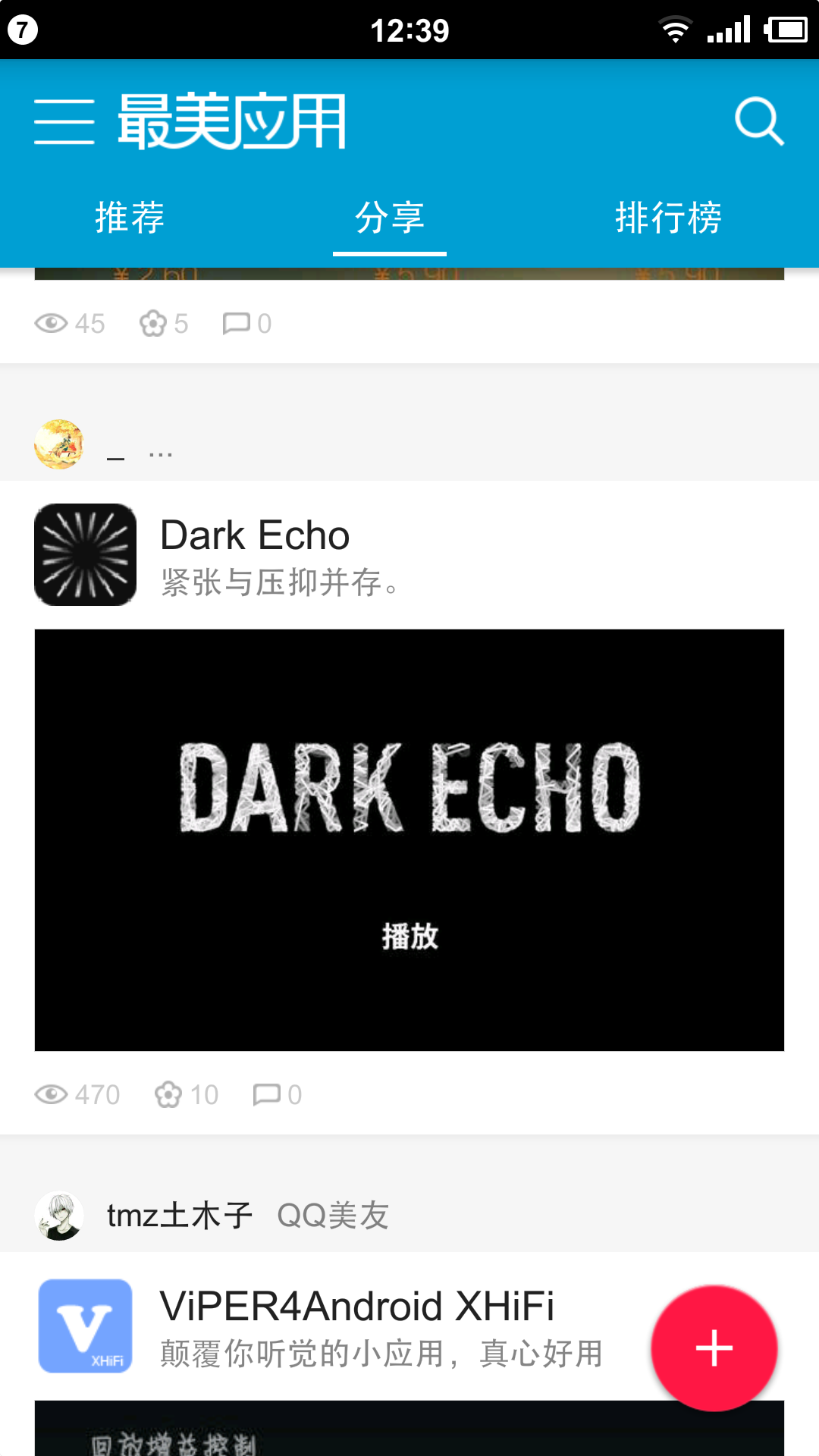The height and width of the screenshot is (1456, 819).
Task: Tap the red plus floating button
Action: pyautogui.click(x=714, y=1348)
